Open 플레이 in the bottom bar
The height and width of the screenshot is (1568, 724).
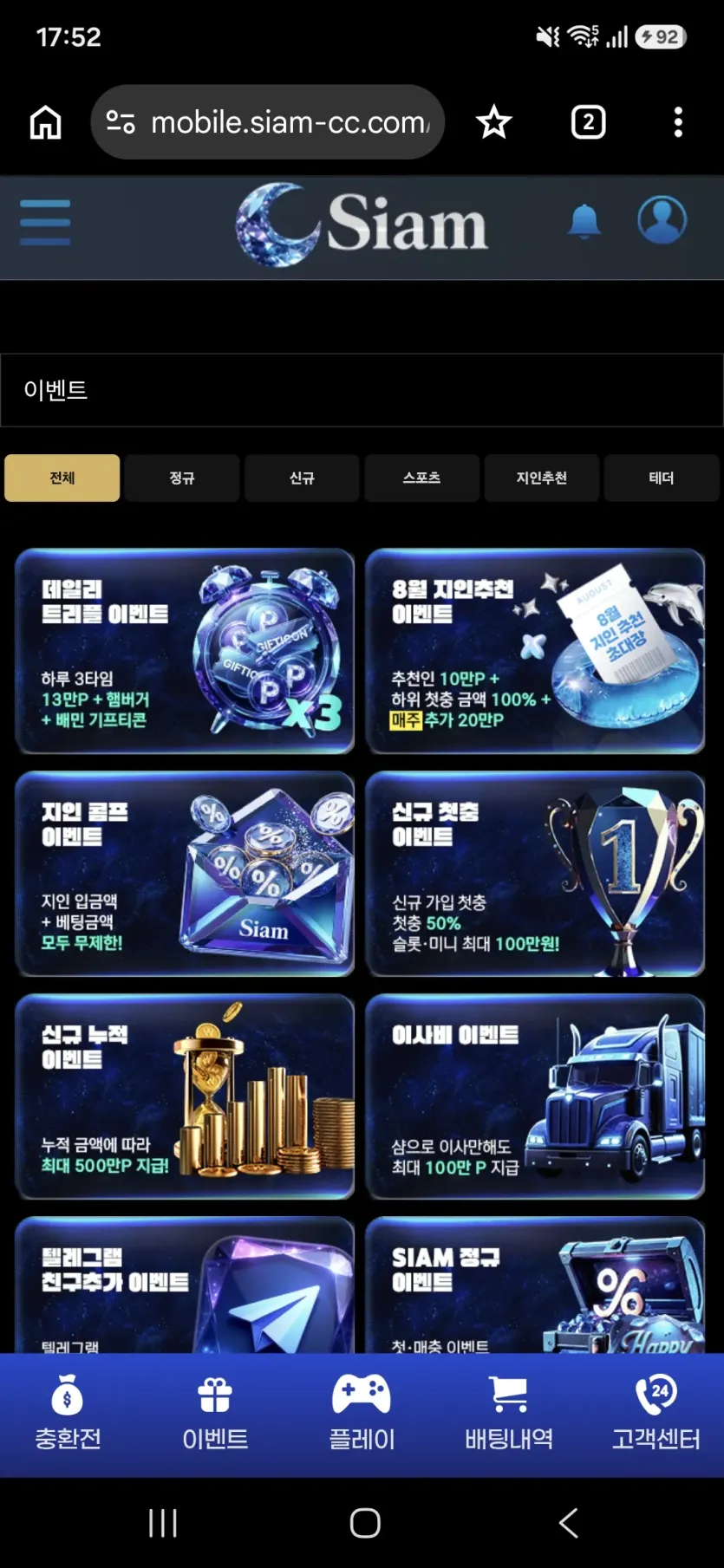click(x=362, y=1413)
